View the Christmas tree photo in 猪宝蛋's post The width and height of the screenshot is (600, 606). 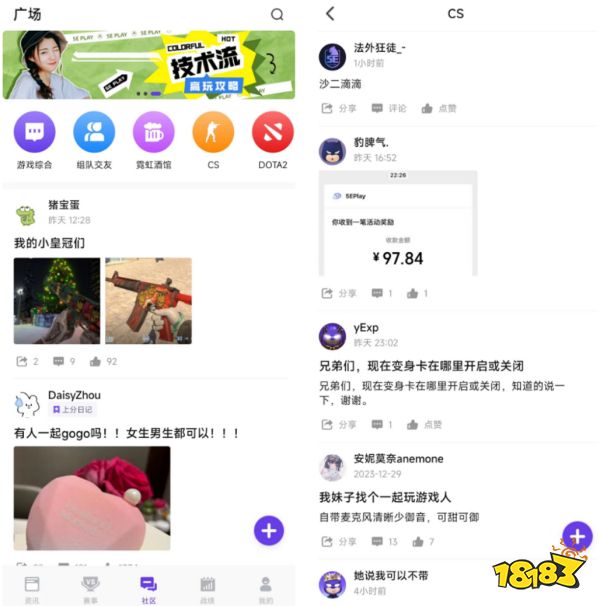(x=57, y=301)
